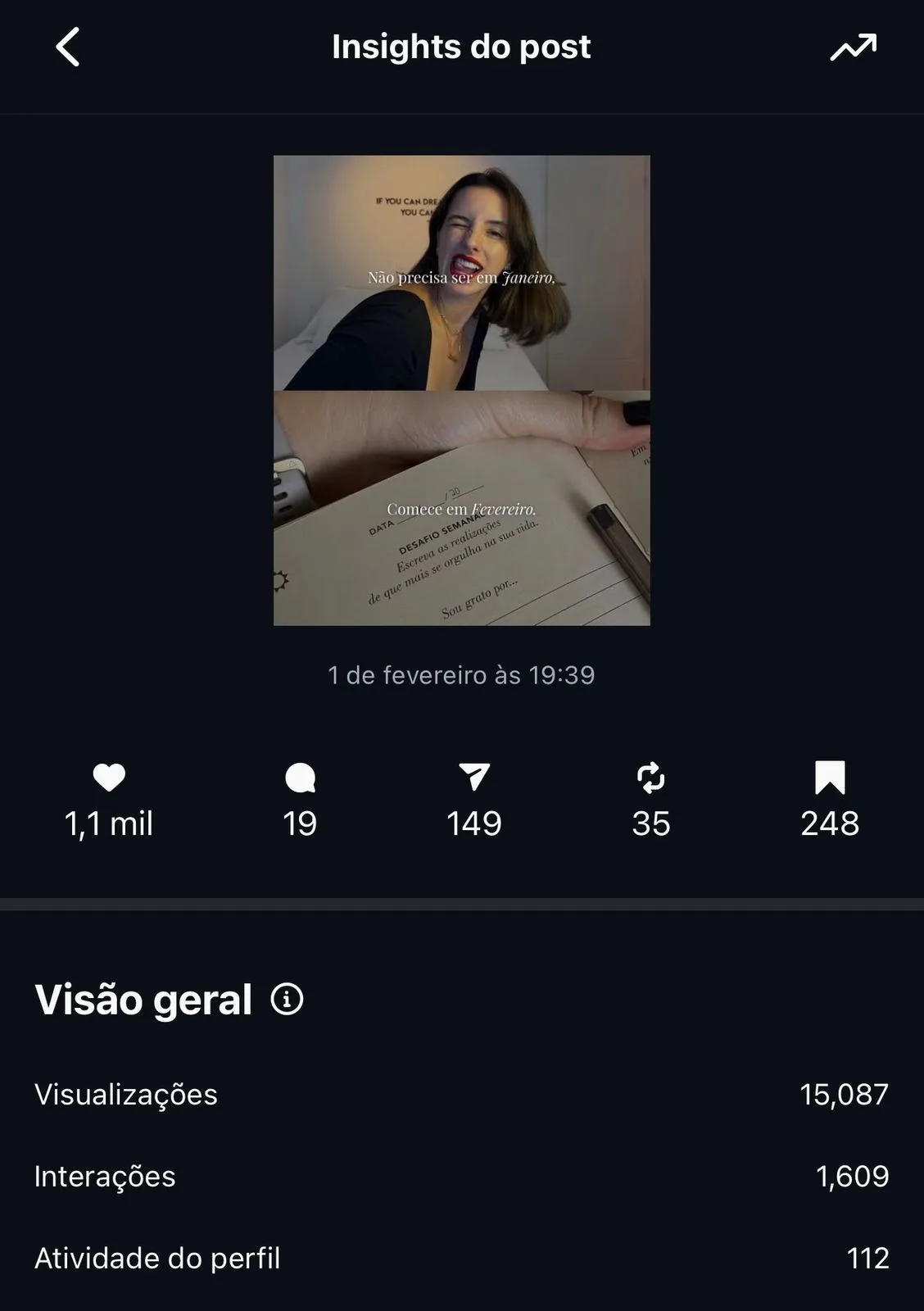Go back from Insights do post
The height and width of the screenshot is (1311, 924).
click(68, 47)
